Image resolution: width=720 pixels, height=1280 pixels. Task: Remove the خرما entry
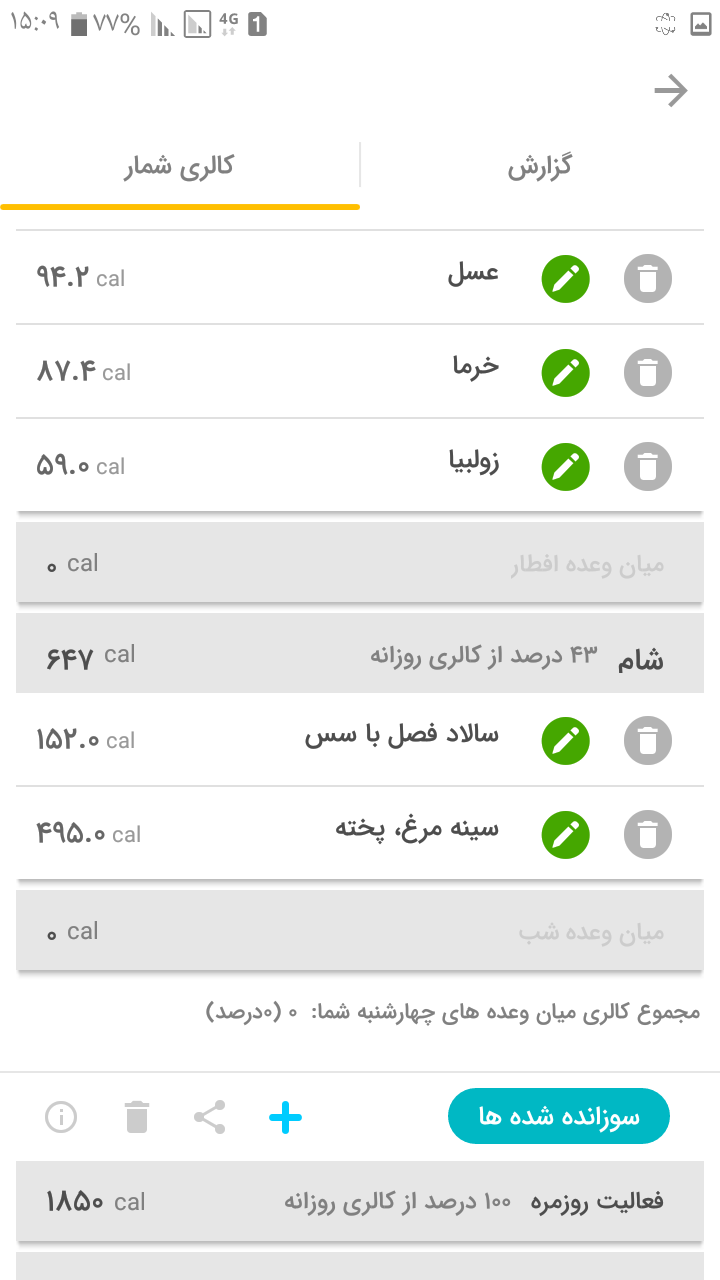coord(648,373)
